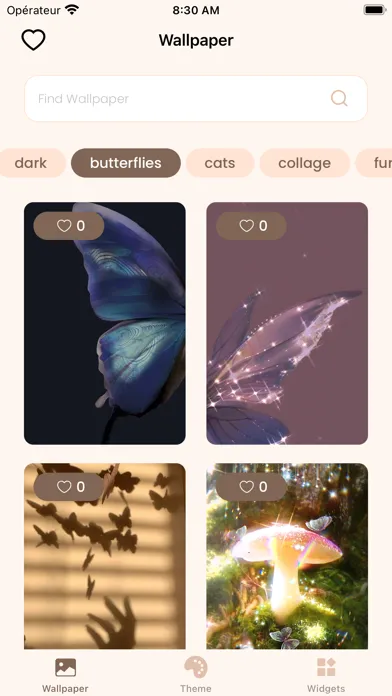Screen dimensions: 392x696
Task: Go to the Wallpaper tab
Action: point(65,675)
